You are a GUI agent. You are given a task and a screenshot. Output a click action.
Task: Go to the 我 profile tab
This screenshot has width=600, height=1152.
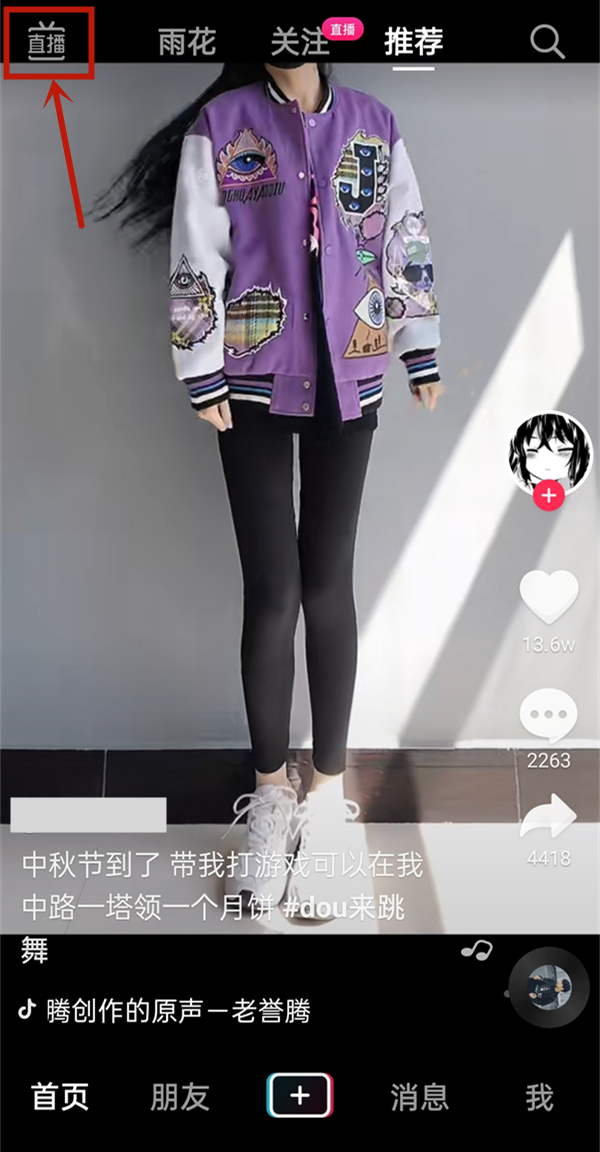click(x=540, y=1097)
